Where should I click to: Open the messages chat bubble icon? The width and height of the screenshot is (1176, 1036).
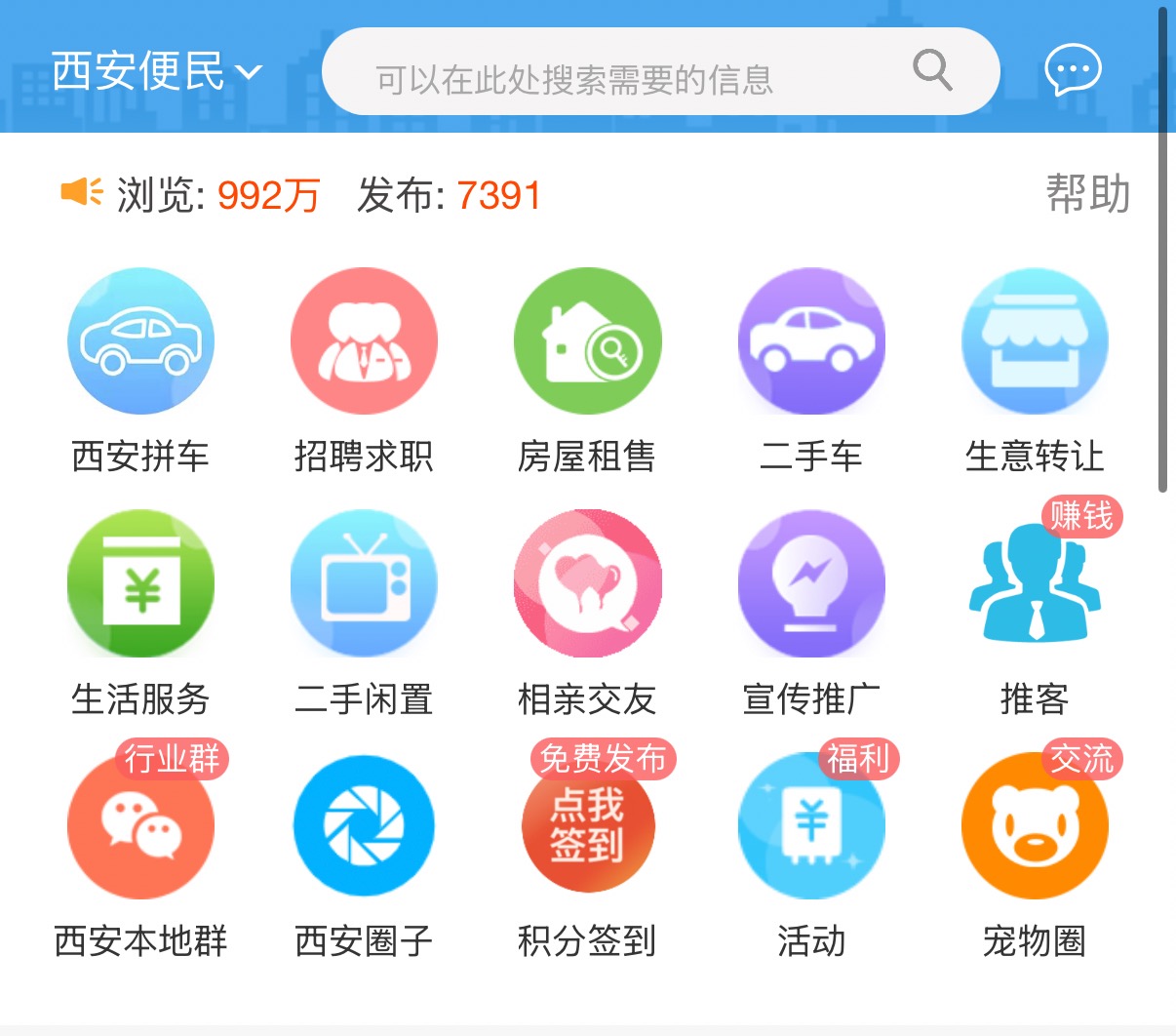point(1073,70)
